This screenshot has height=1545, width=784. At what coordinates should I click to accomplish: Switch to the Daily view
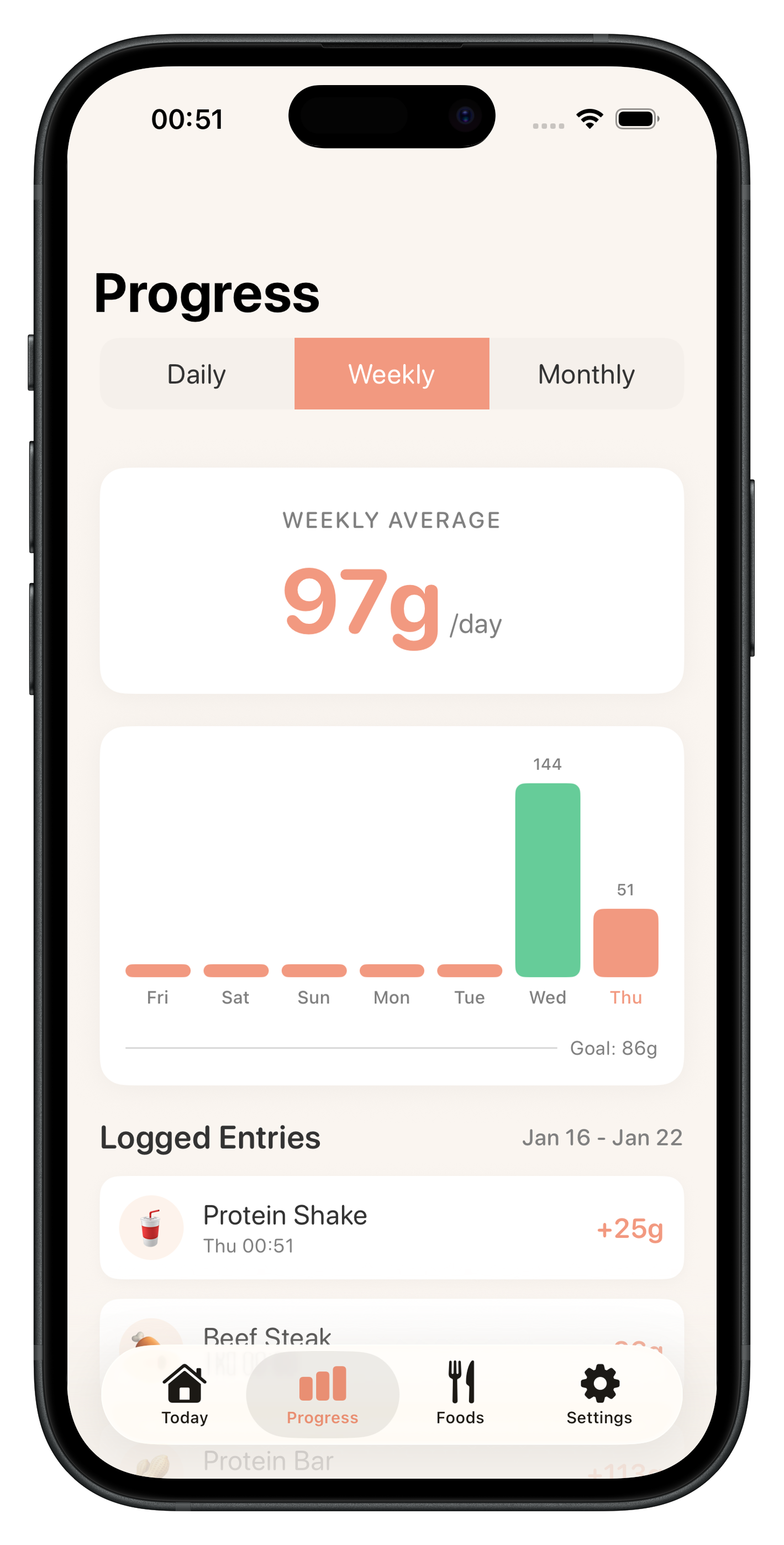tap(197, 374)
